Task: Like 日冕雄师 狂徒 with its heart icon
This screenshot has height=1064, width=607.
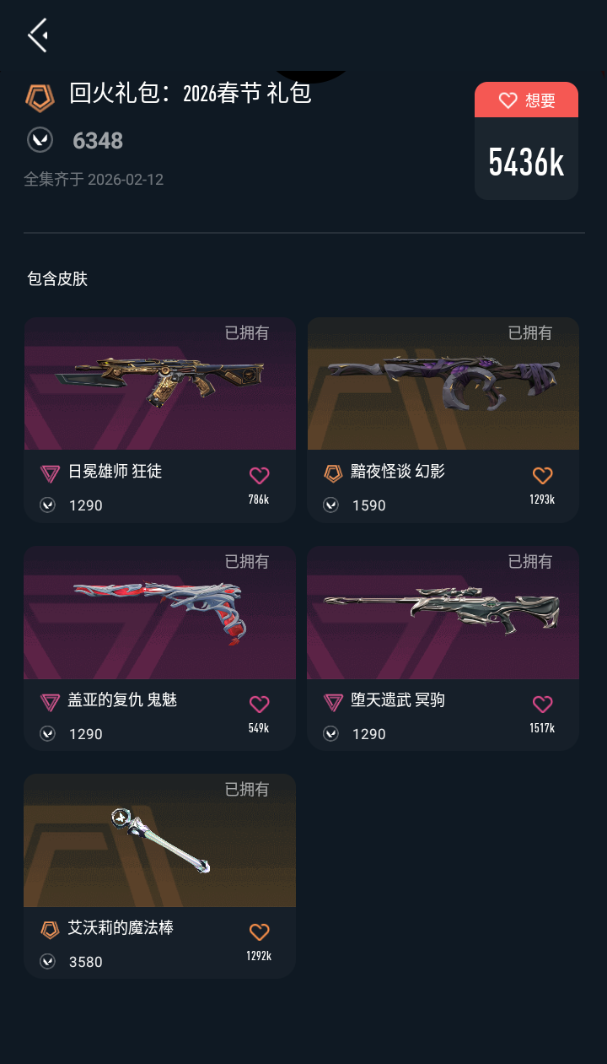Action: [x=259, y=475]
